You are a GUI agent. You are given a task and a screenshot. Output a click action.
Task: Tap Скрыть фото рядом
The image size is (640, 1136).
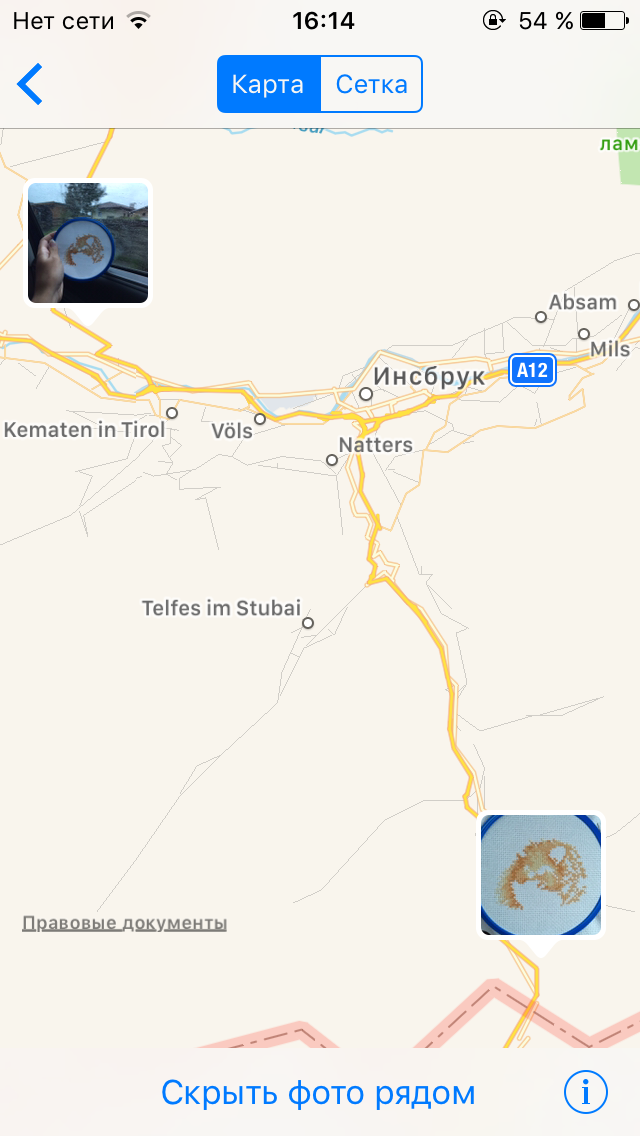[x=317, y=1093]
